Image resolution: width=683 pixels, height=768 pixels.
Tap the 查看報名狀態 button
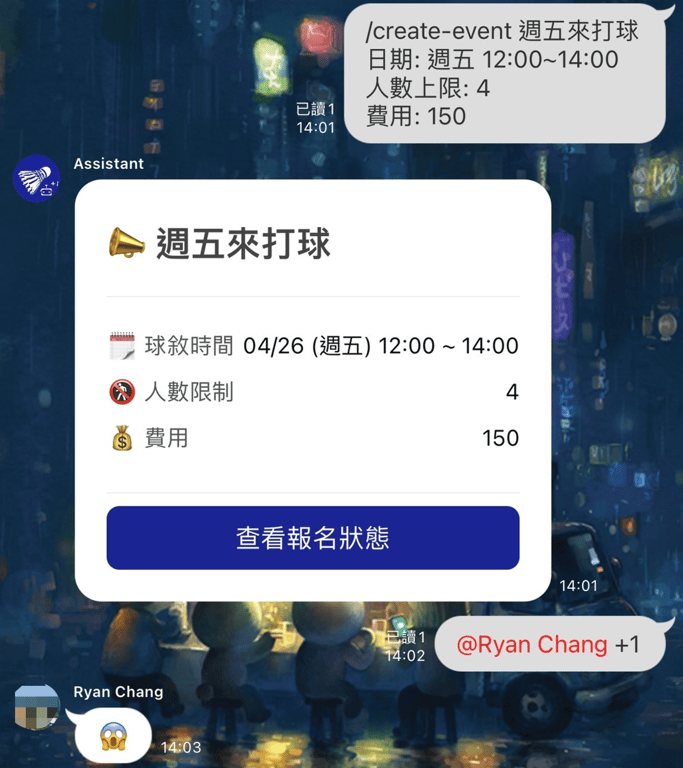312,538
